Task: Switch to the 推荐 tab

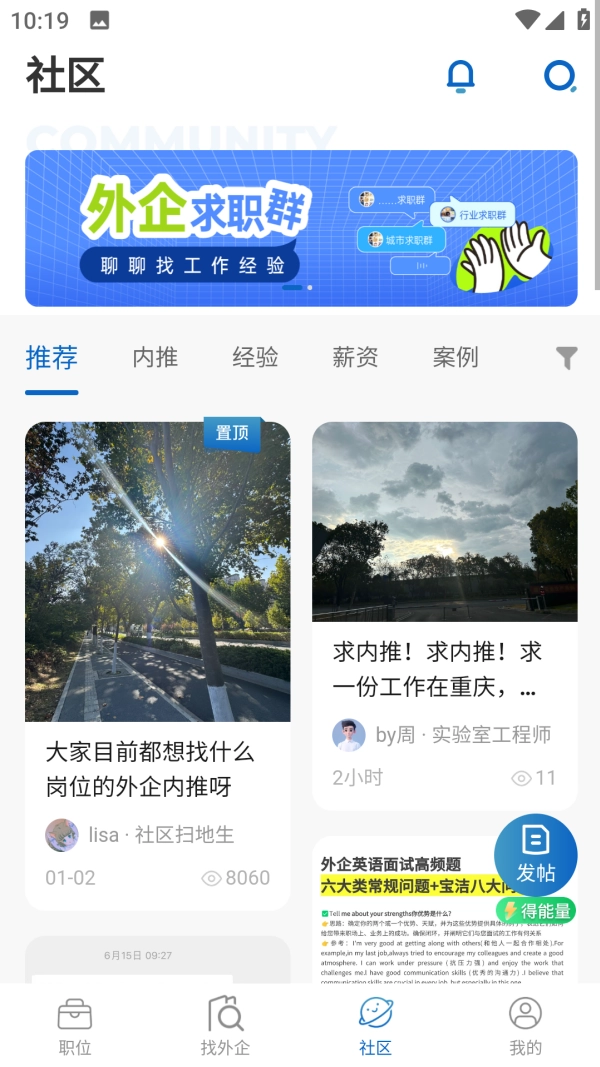Action: click(x=52, y=358)
